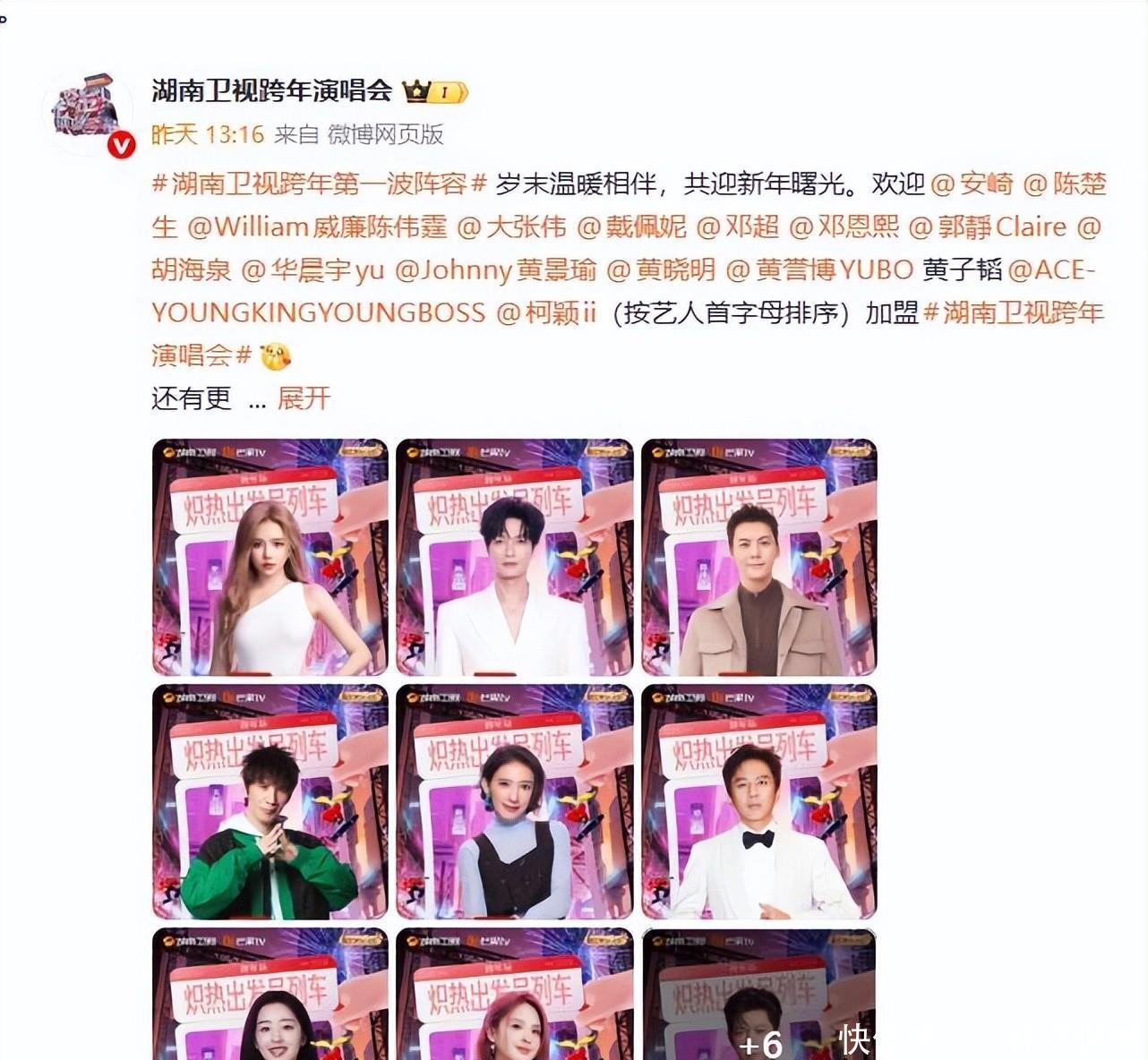The height and width of the screenshot is (1060, 1148).
Task: Open the @柯颖ii mention
Action: [546, 312]
